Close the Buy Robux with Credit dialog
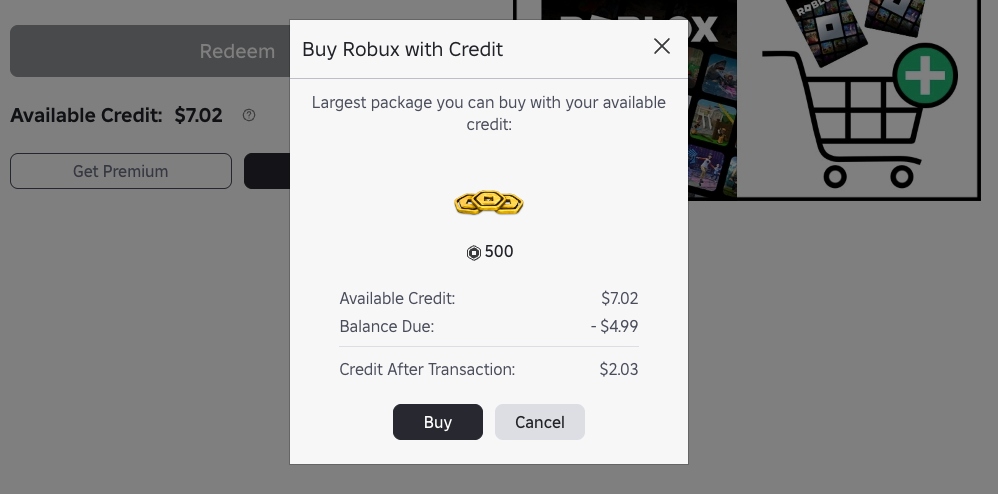 [661, 47]
